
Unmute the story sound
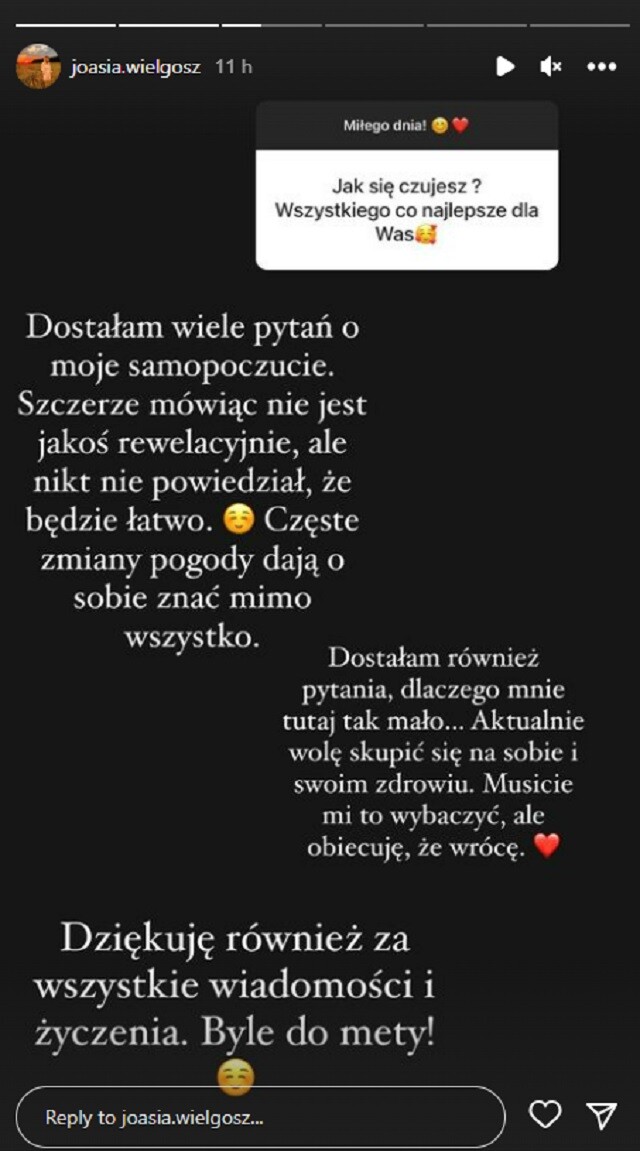click(x=550, y=67)
